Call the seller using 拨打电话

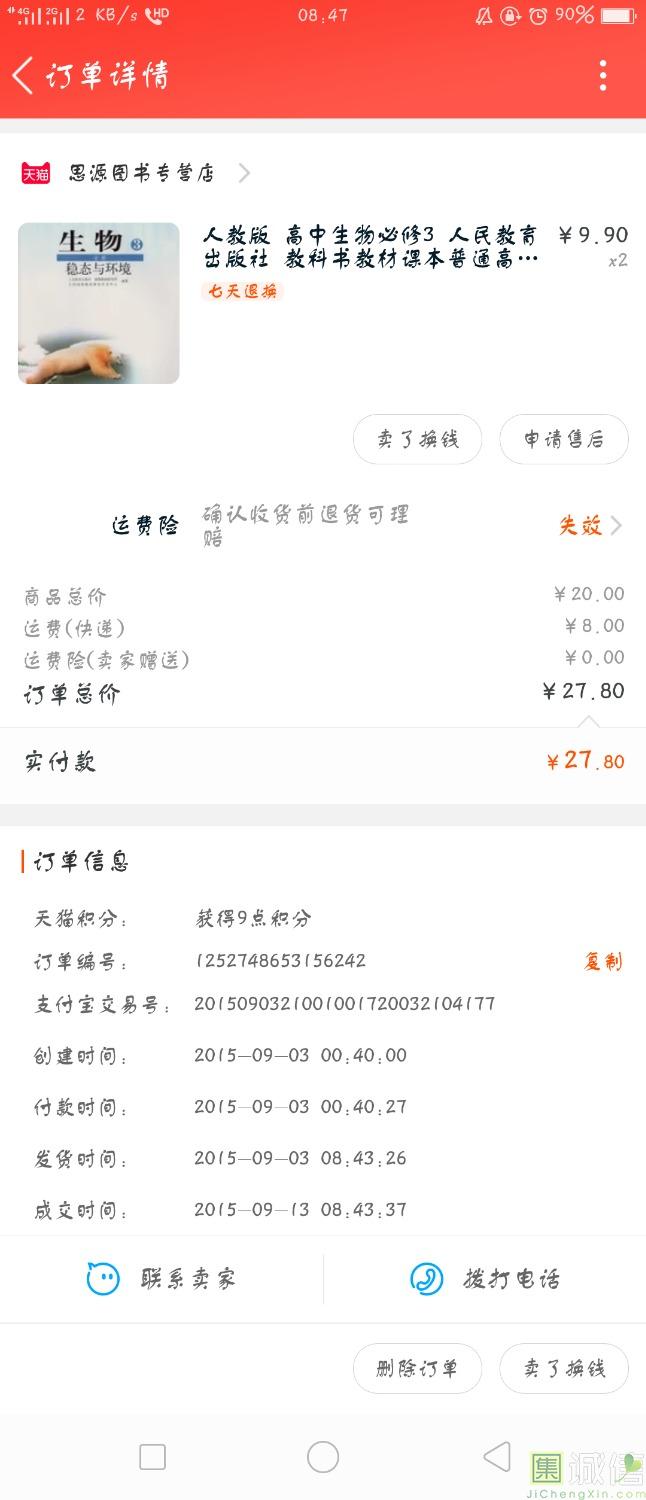point(485,1278)
